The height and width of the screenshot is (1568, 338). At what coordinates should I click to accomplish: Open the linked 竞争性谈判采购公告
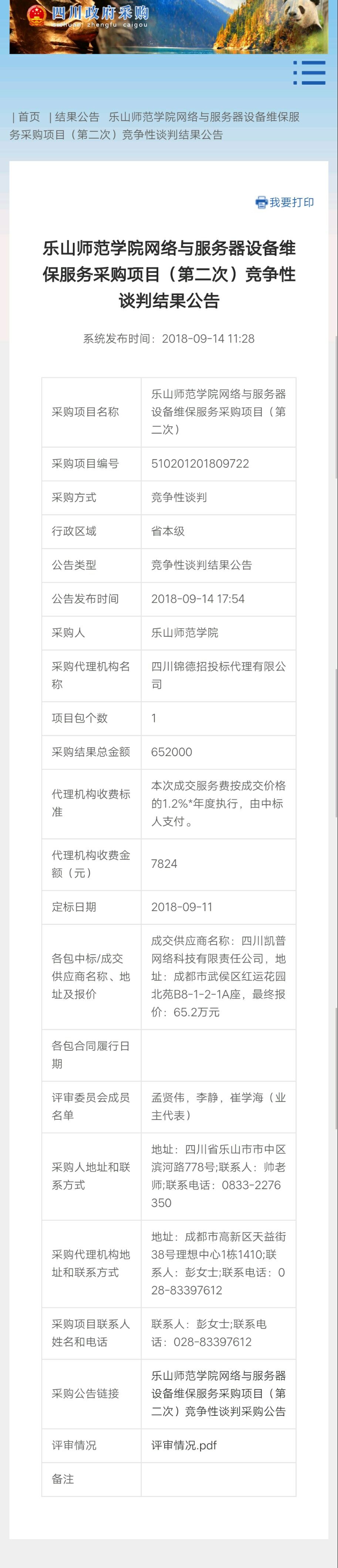(218, 1393)
